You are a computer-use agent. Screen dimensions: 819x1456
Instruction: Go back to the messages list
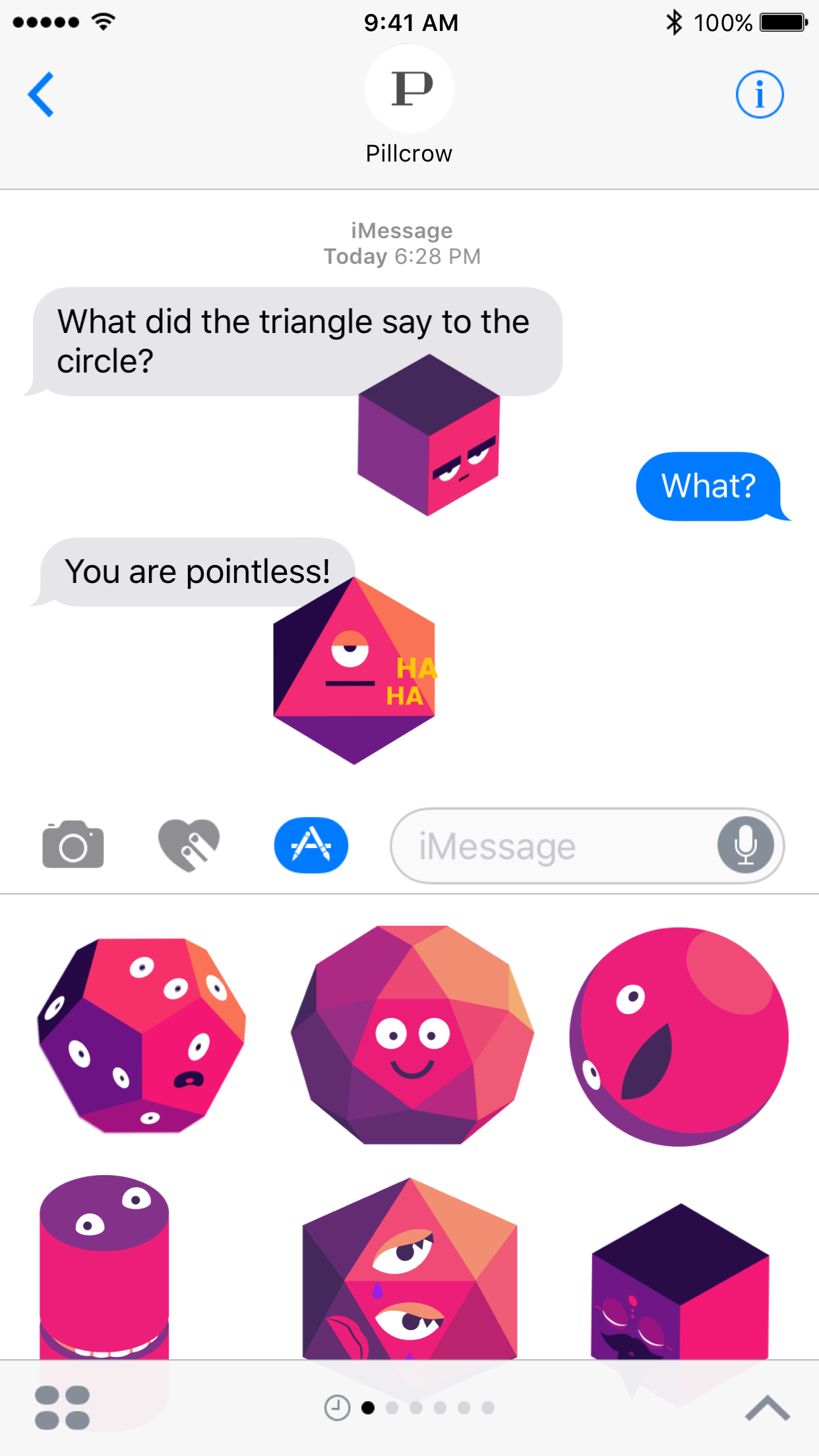(41, 94)
